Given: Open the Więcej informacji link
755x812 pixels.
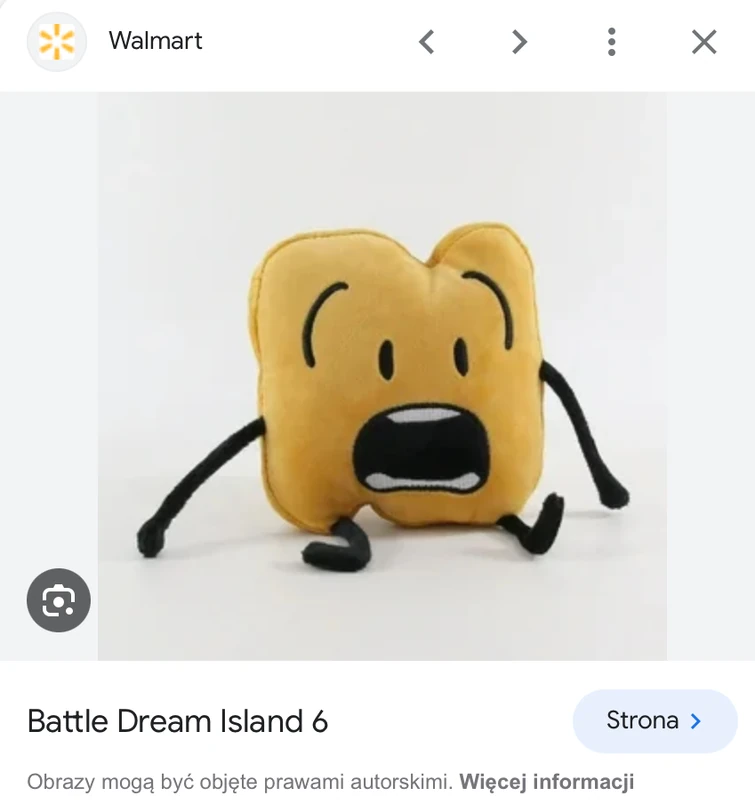Looking at the screenshot, I should pos(546,781).
